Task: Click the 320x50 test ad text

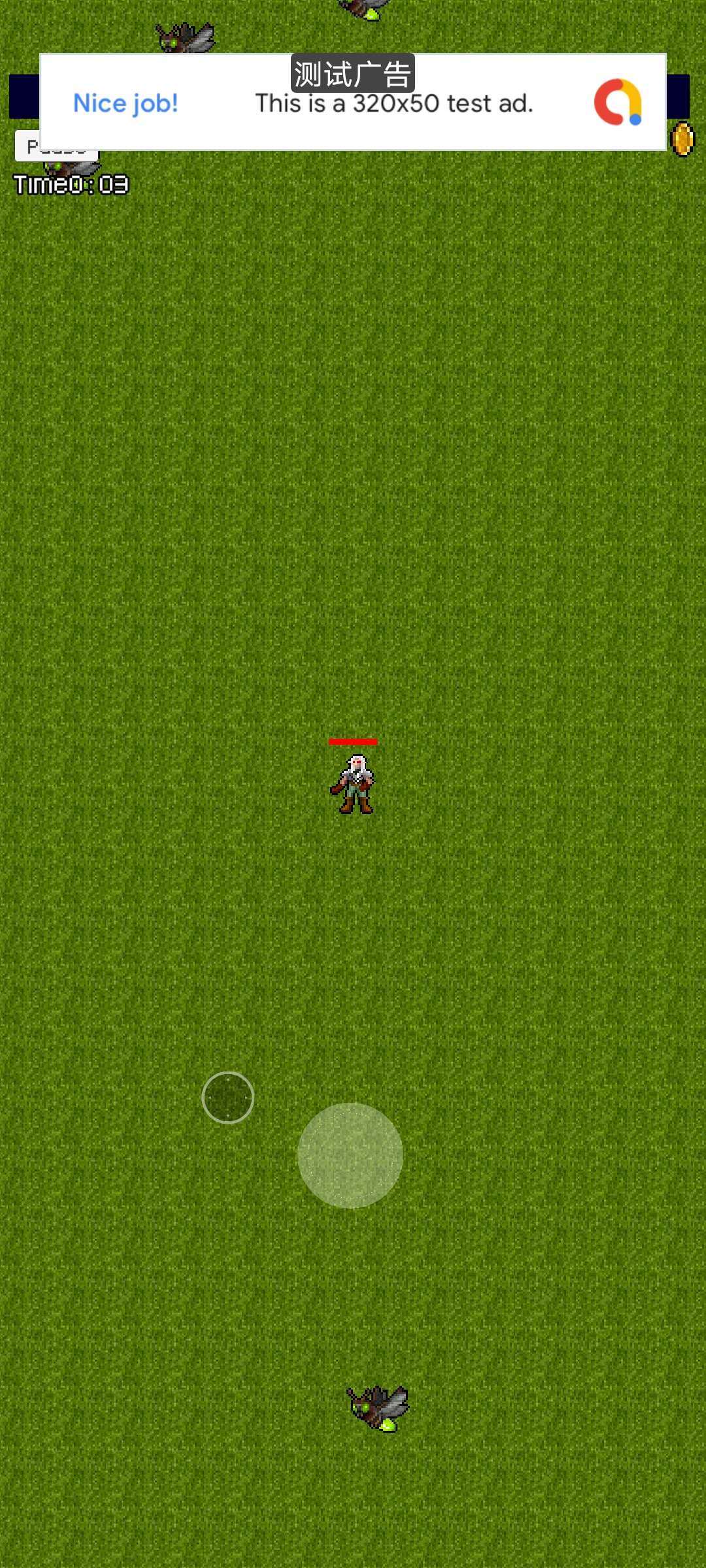Action: pos(394,103)
